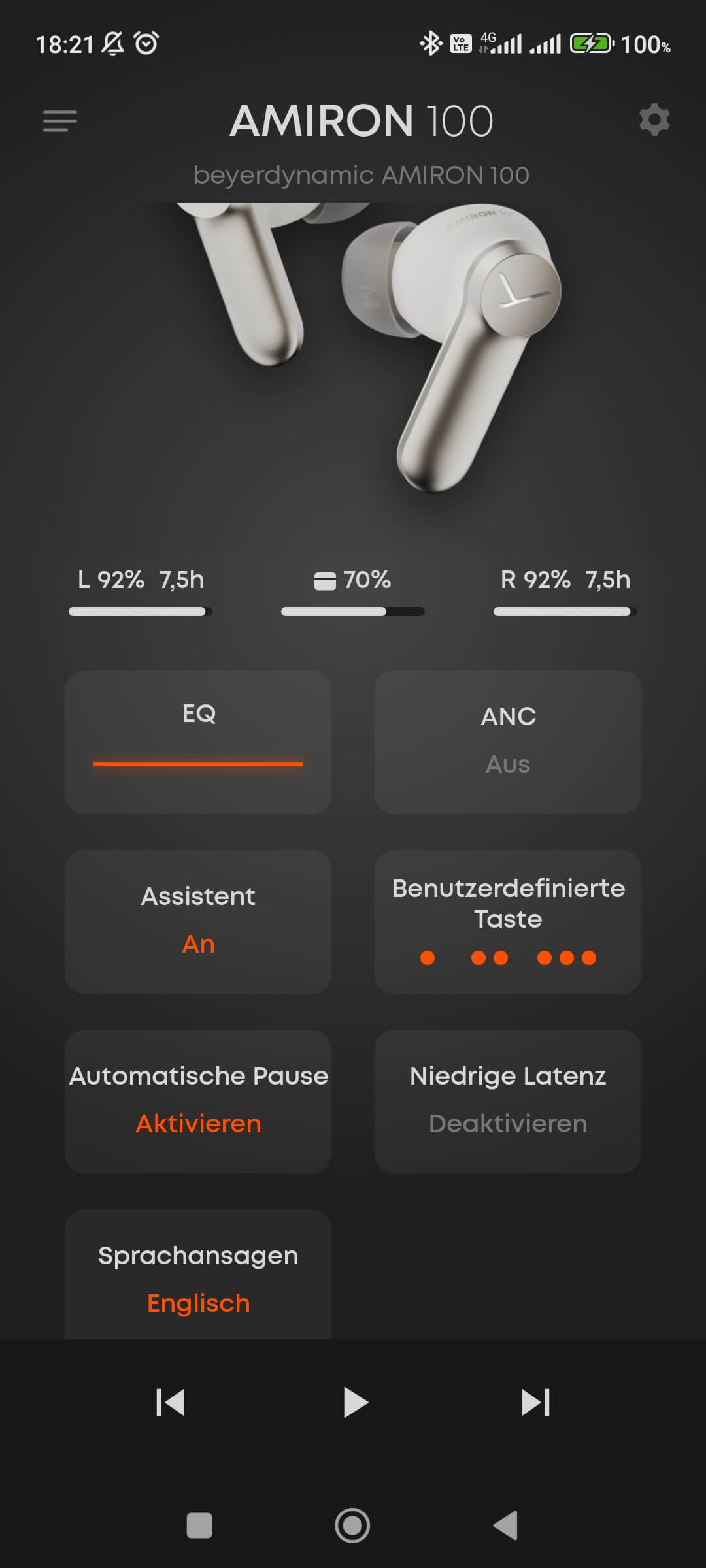706x1568 pixels.
Task: Start music playback
Action: coord(355,1403)
